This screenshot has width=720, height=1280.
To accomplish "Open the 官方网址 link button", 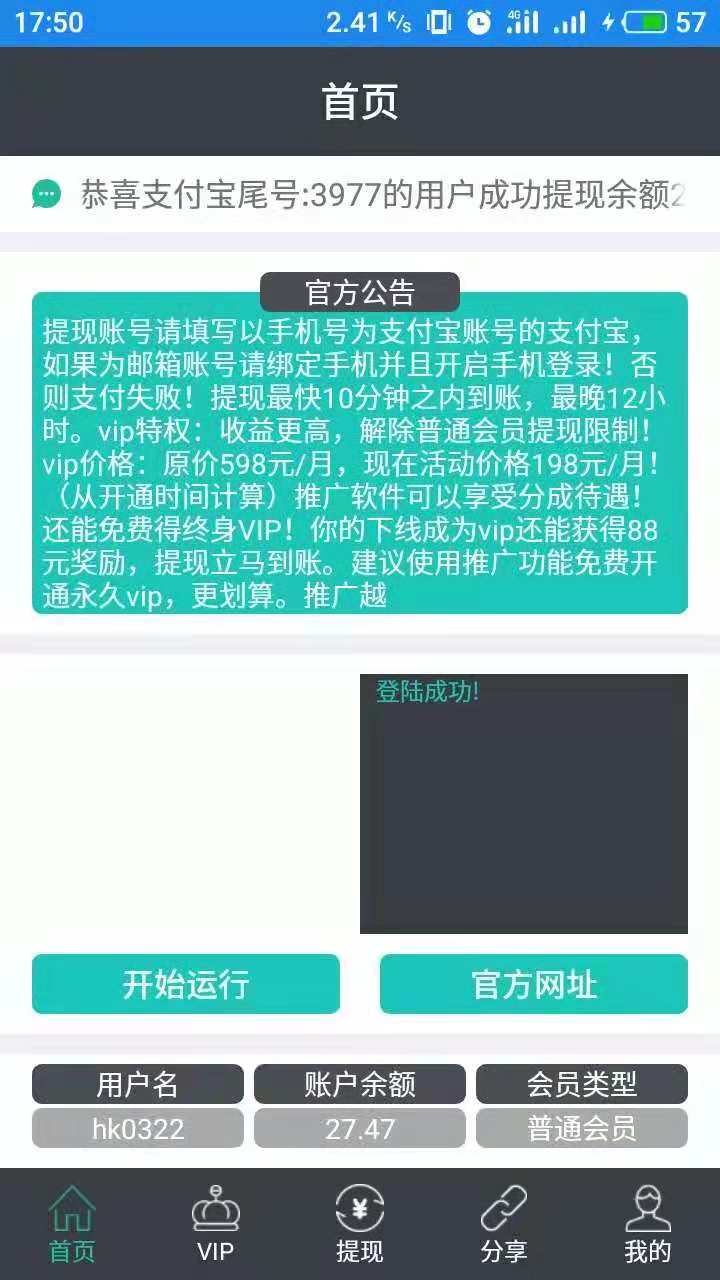I will pos(534,984).
